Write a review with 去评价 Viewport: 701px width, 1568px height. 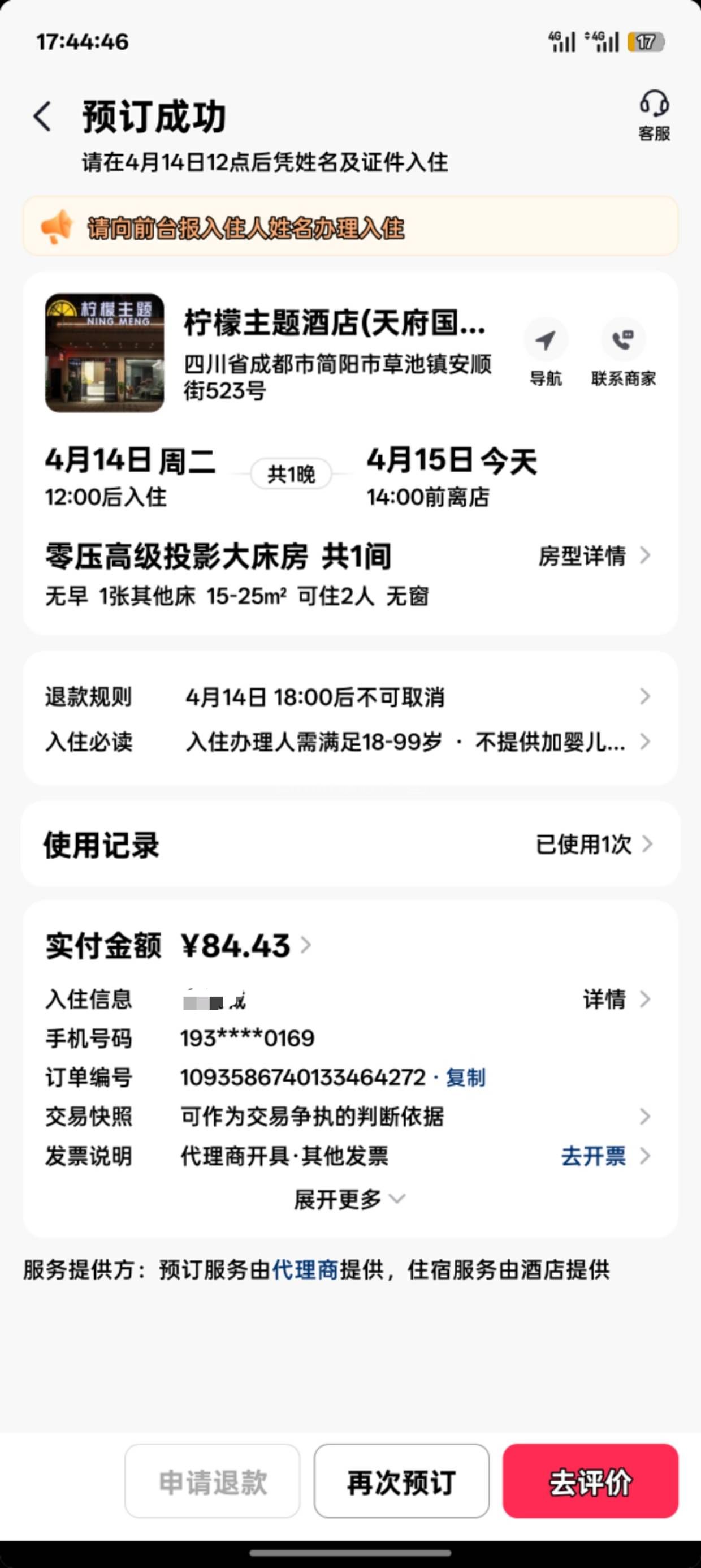[590, 1482]
